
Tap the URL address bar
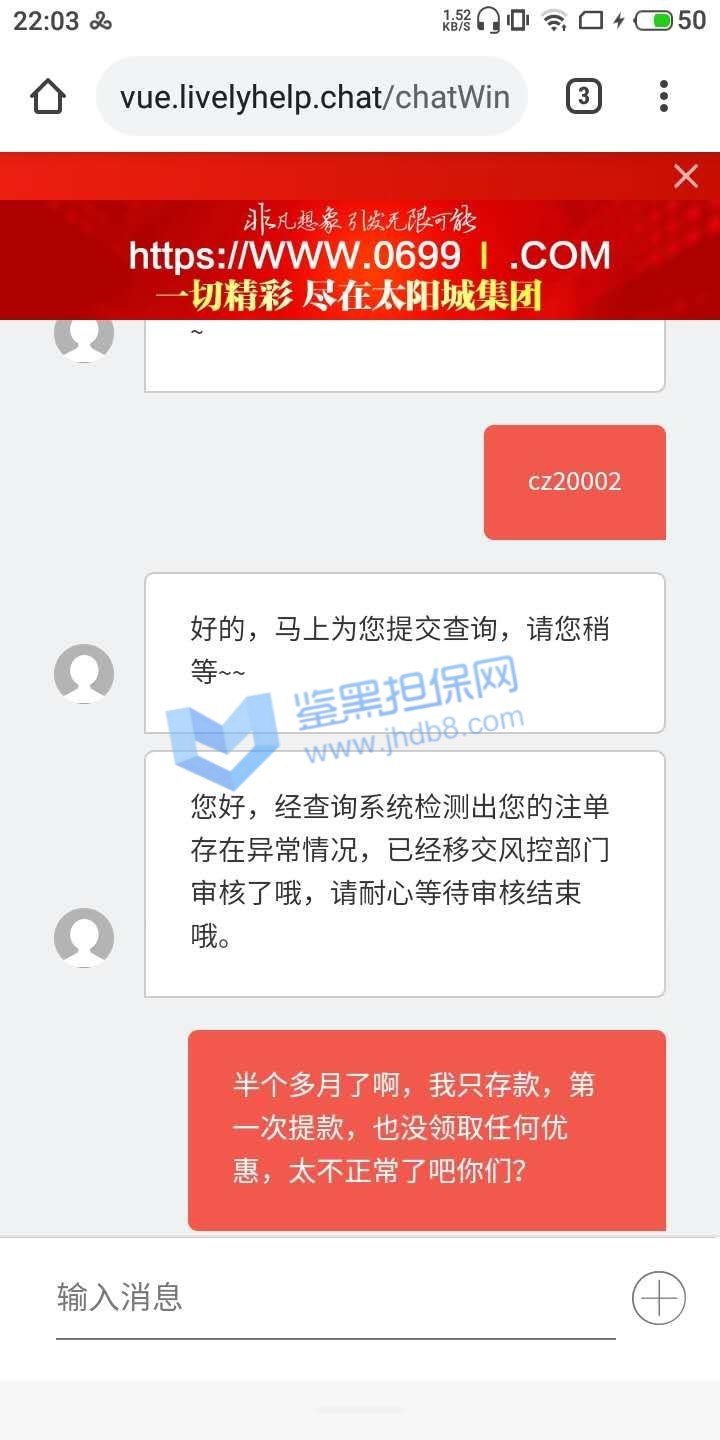click(x=312, y=97)
